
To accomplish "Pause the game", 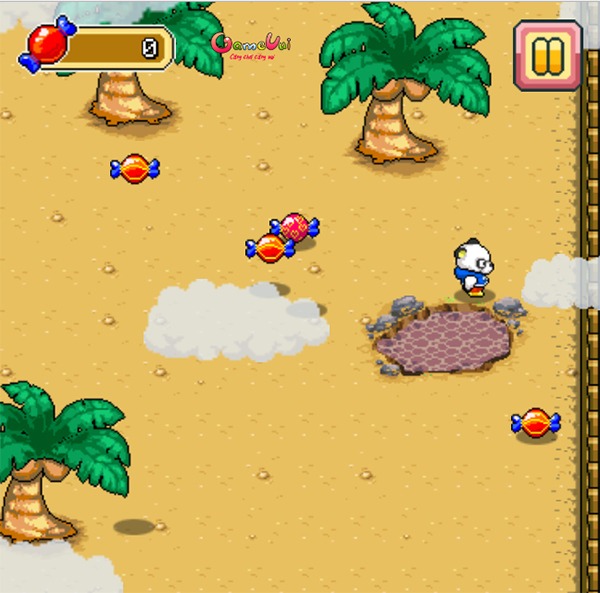I will 548,56.
